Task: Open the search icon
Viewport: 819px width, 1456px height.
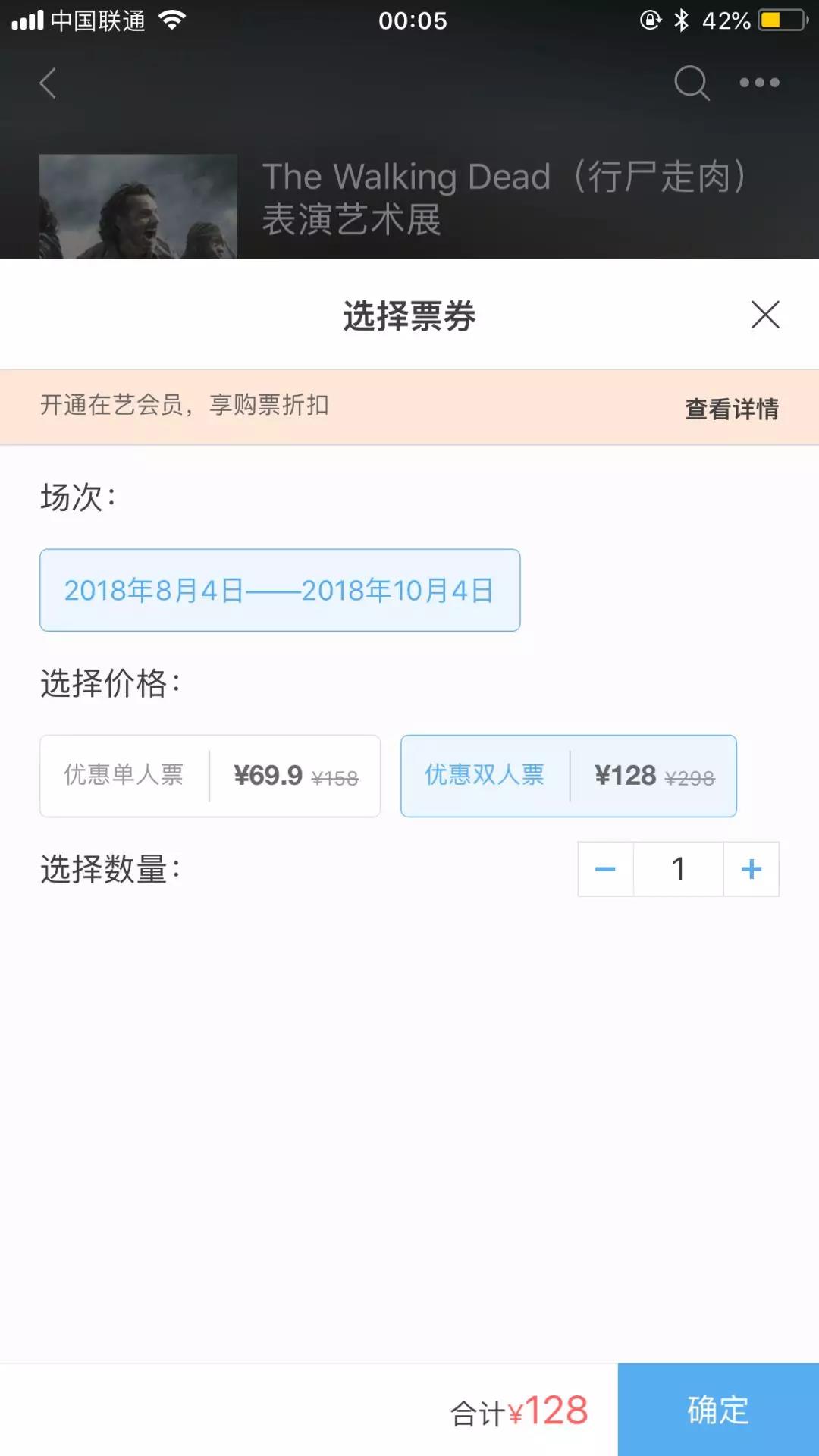Action: pos(692,83)
